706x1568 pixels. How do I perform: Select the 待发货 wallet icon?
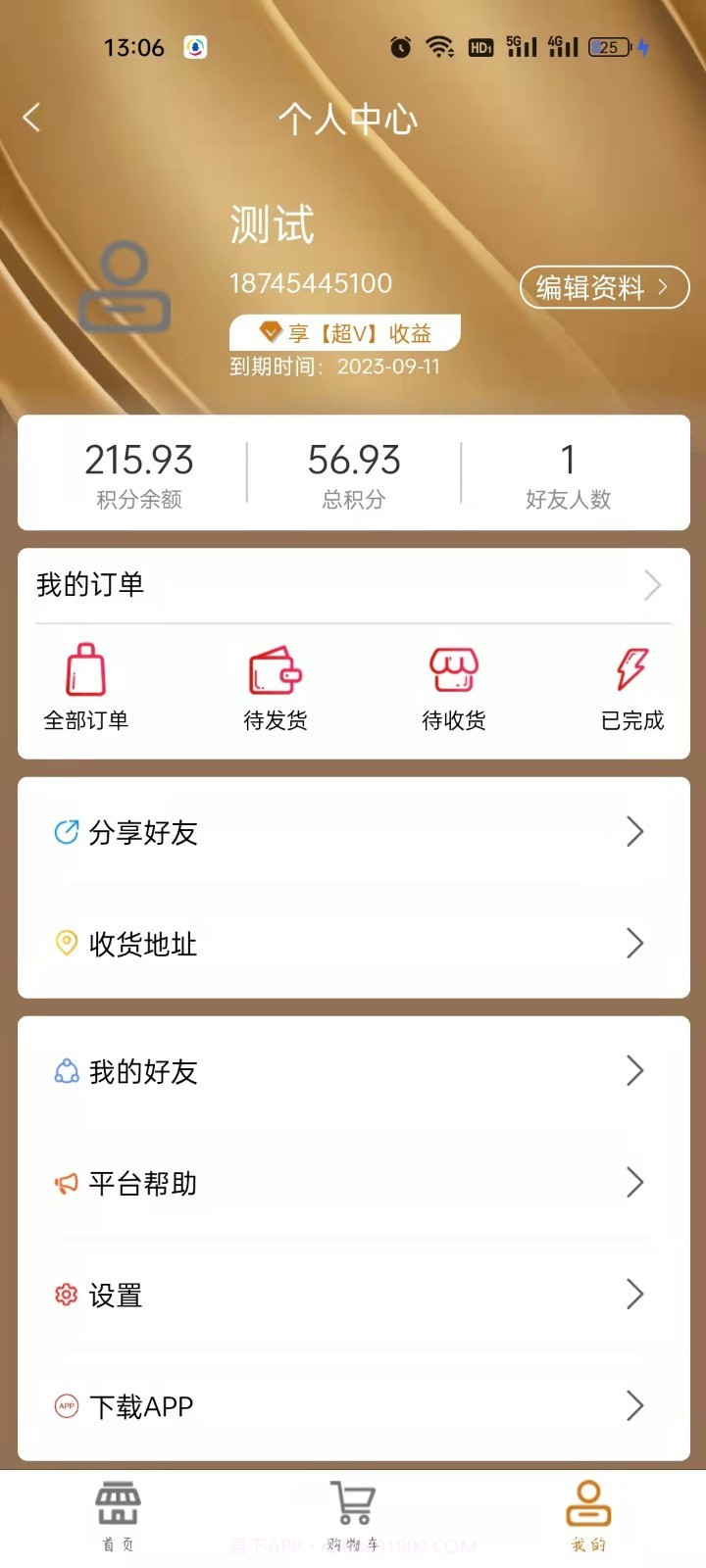tap(275, 671)
